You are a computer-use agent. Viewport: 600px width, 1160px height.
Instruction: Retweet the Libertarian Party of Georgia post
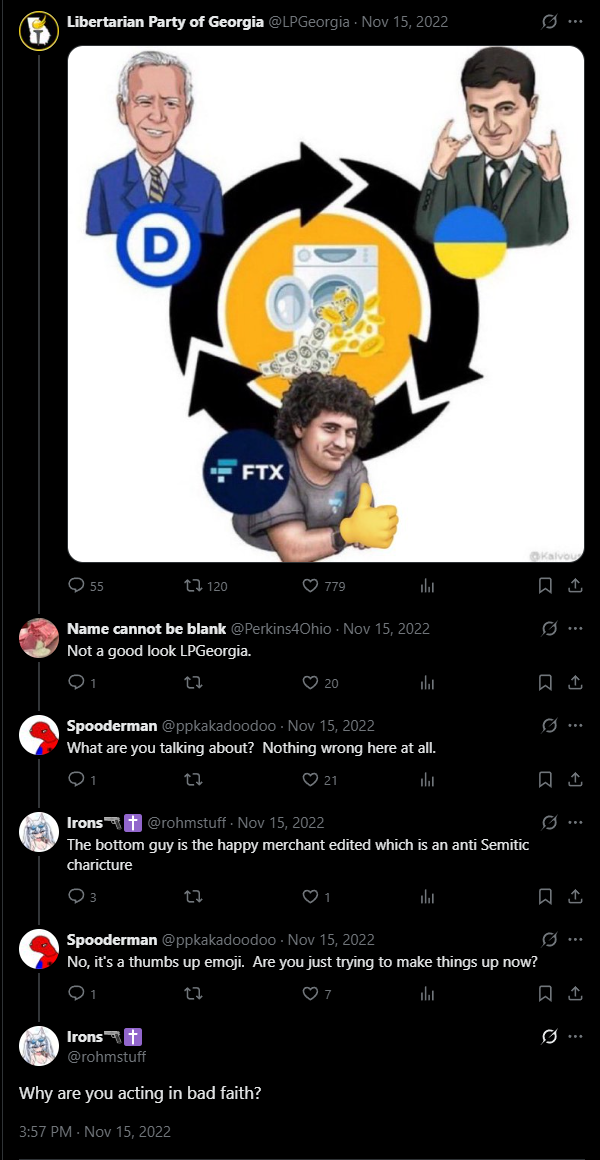click(x=205, y=587)
